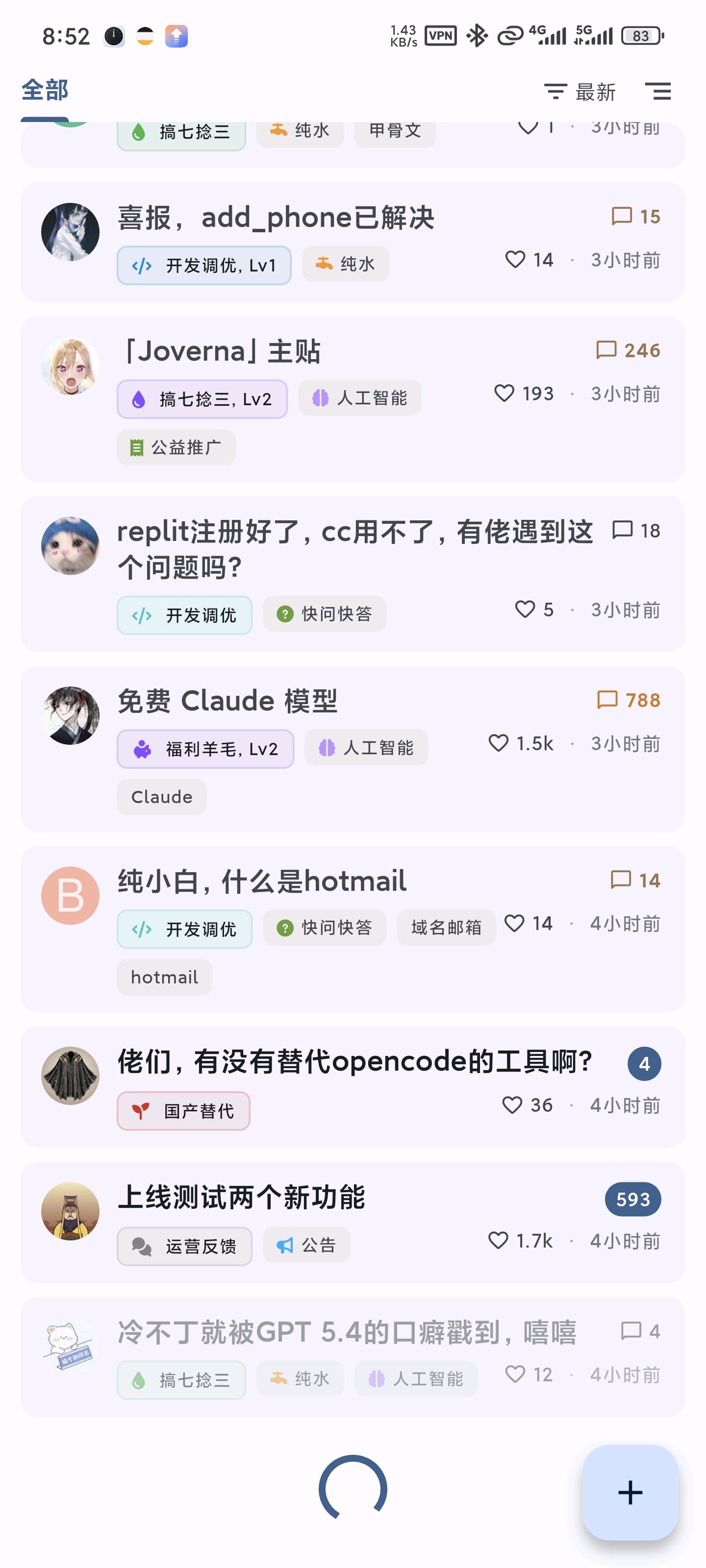
Task: Select the 公益推广 tag chip
Action: 176,447
